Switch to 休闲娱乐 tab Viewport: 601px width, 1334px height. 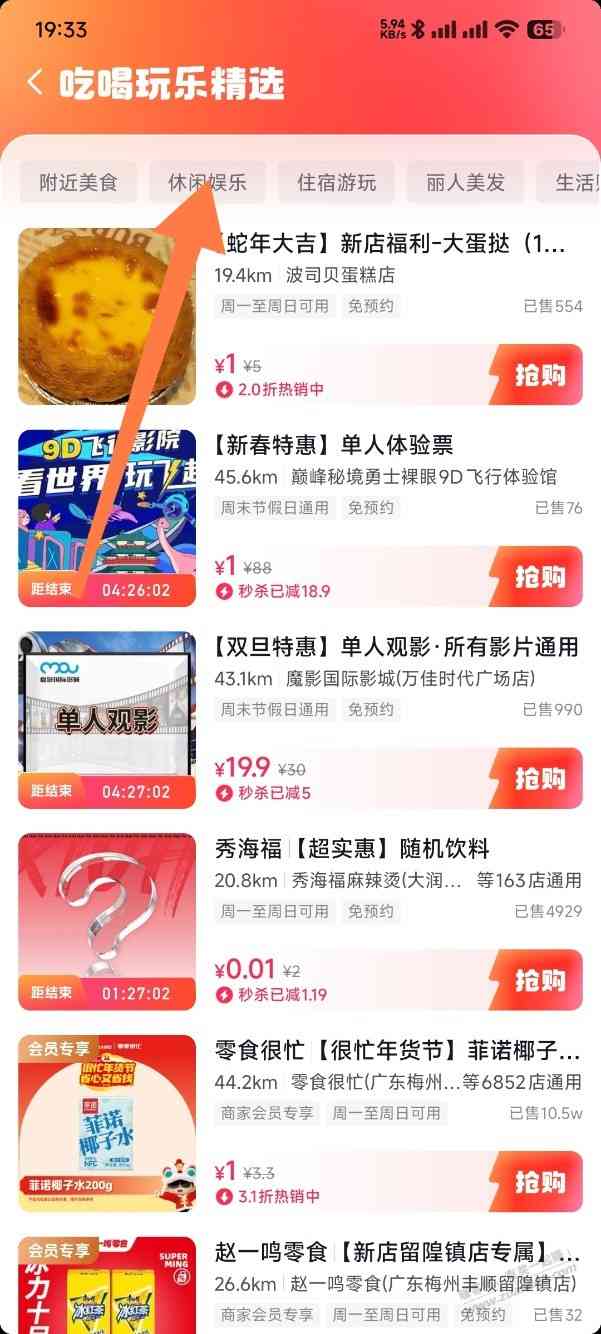click(x=207, y=182)
